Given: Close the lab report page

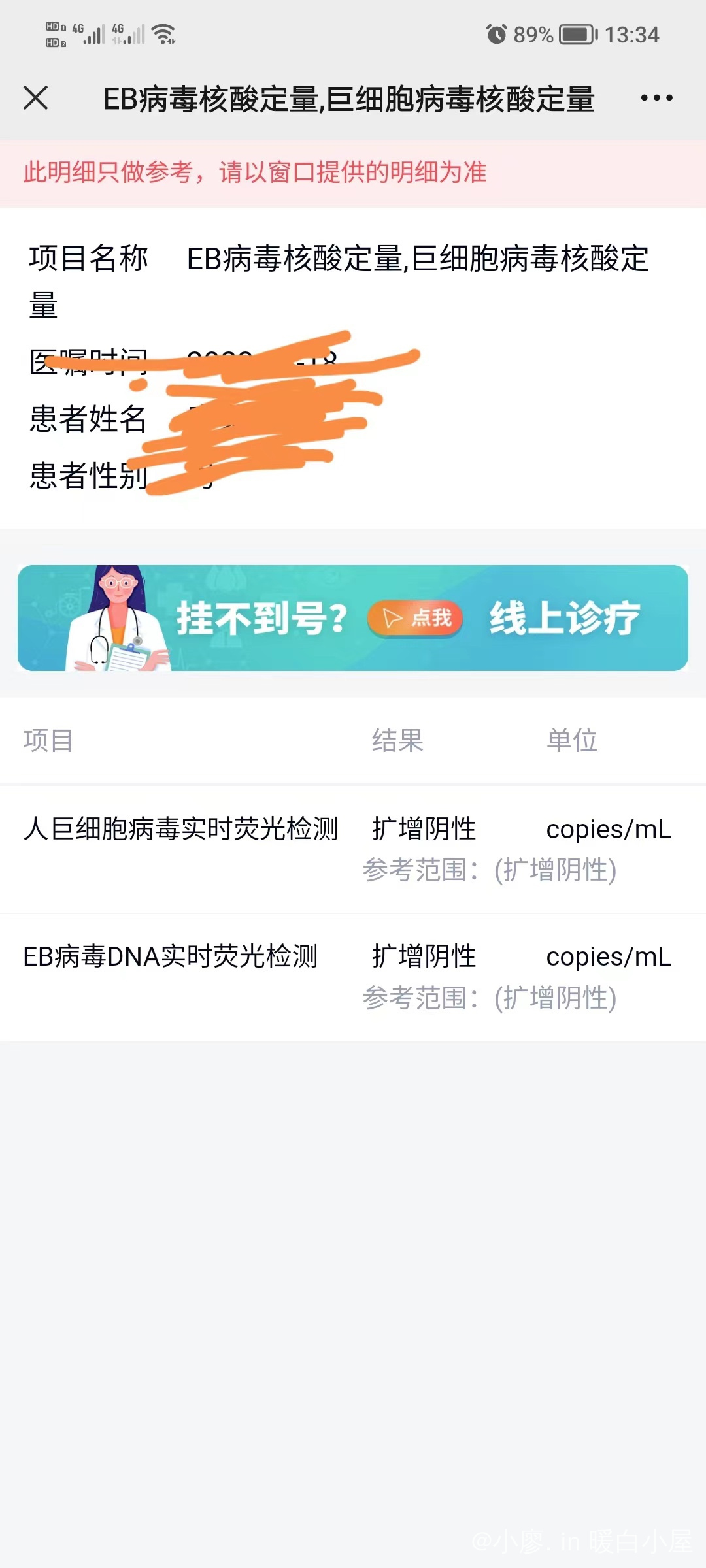Looking at the screenshot, I should click(x=36, y=98).
